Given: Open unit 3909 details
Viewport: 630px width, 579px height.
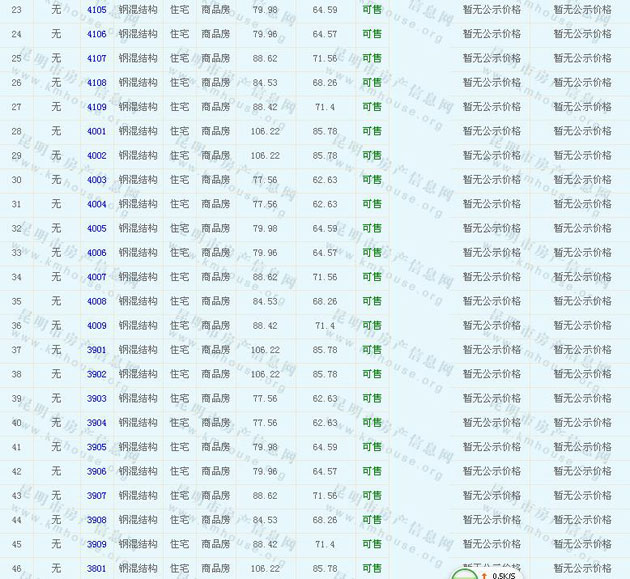Looking at the screenshot, I should 97,544.
